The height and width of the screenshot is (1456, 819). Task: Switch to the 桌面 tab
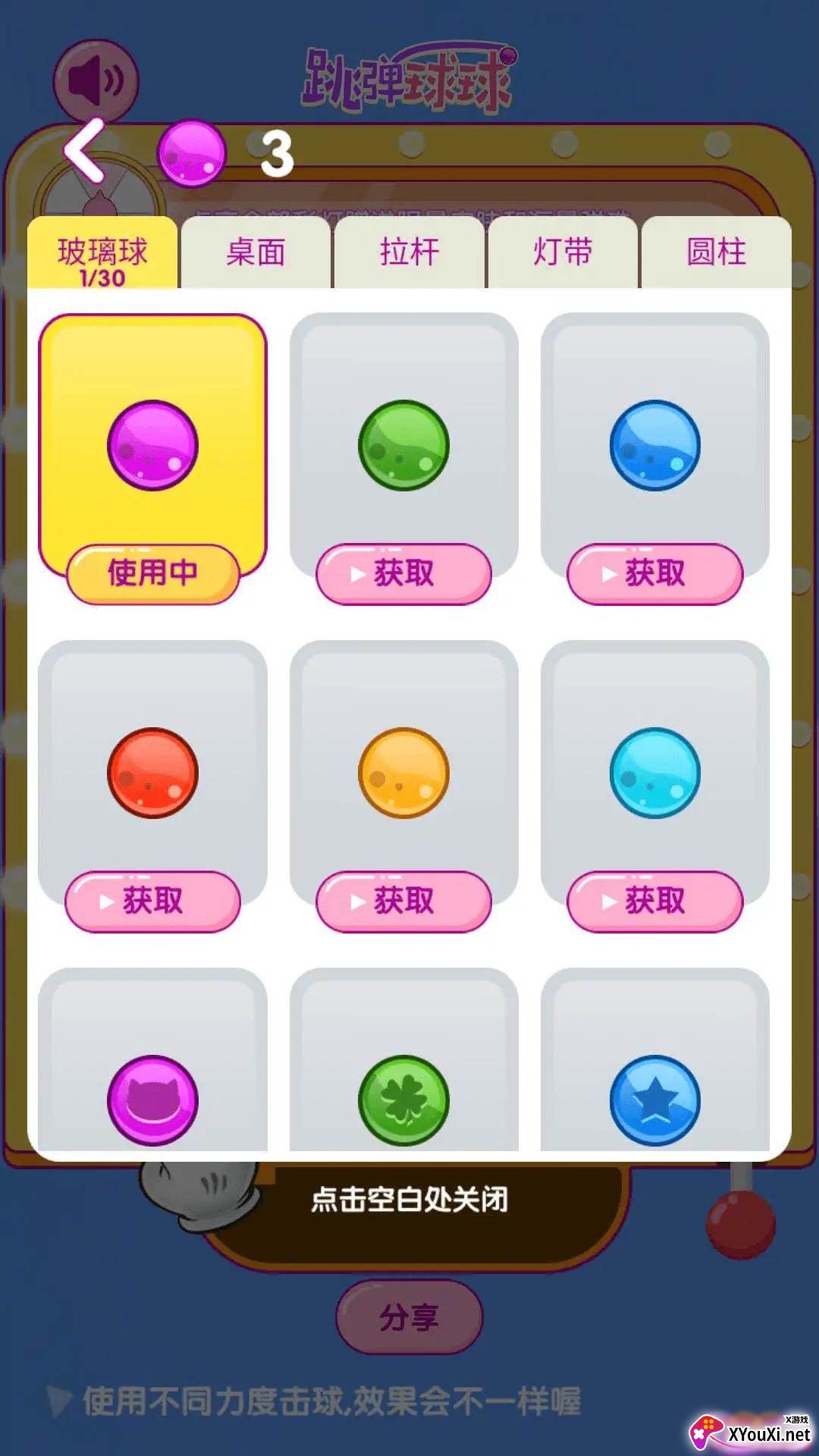tap(256, 253)
